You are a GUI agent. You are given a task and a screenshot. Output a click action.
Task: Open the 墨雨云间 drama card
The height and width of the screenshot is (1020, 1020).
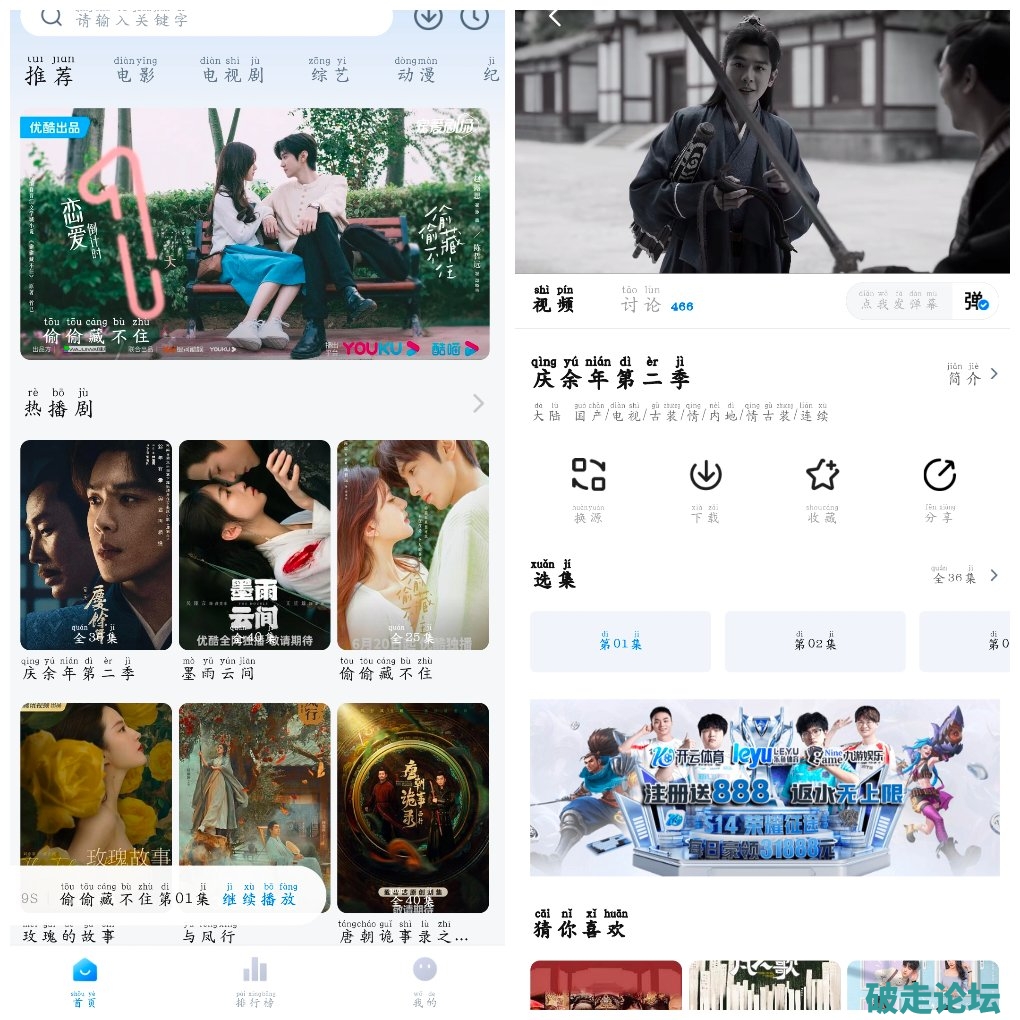tap(254, 545)
